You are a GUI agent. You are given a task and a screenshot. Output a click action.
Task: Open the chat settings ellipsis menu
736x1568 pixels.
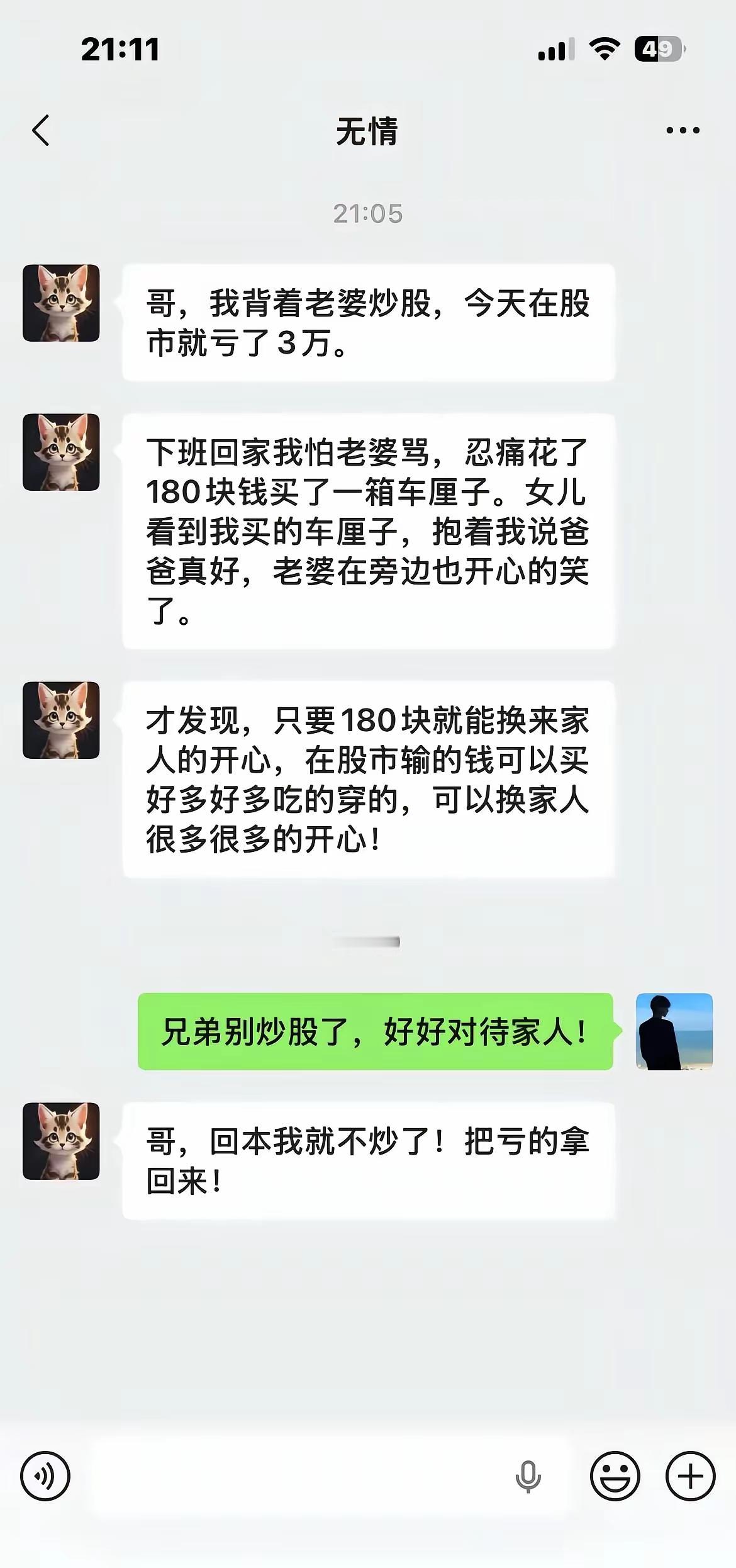point(681,130)
